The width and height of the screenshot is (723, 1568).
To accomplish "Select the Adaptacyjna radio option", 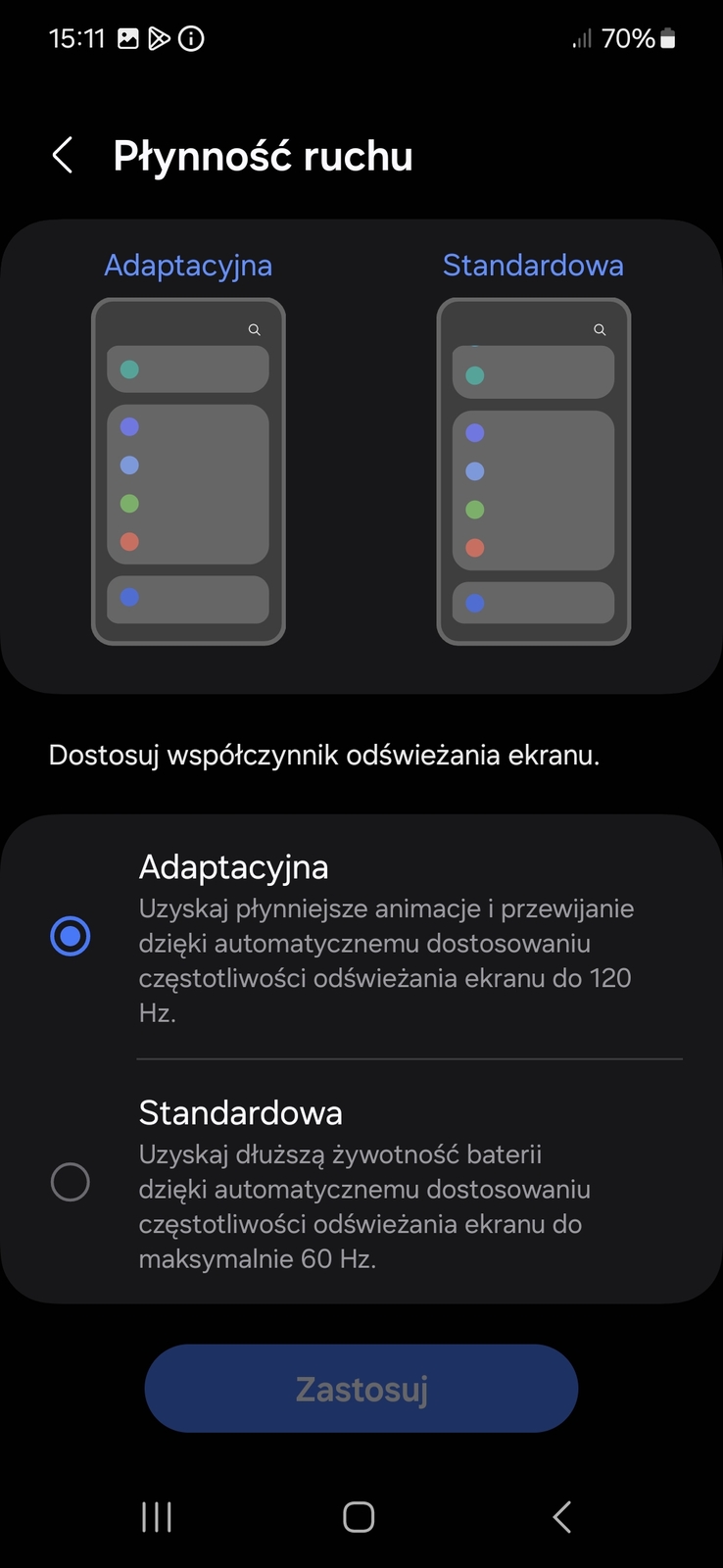I will (x=71, y=936).
